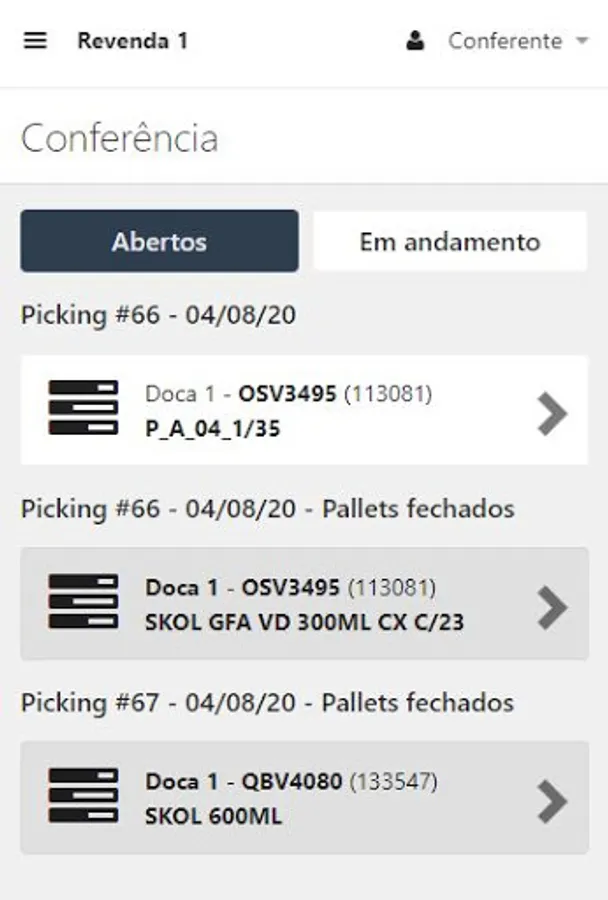Open the P_A_04_1/35 pallet card
This screenshot has height=900, width=608.
(304, 410)
